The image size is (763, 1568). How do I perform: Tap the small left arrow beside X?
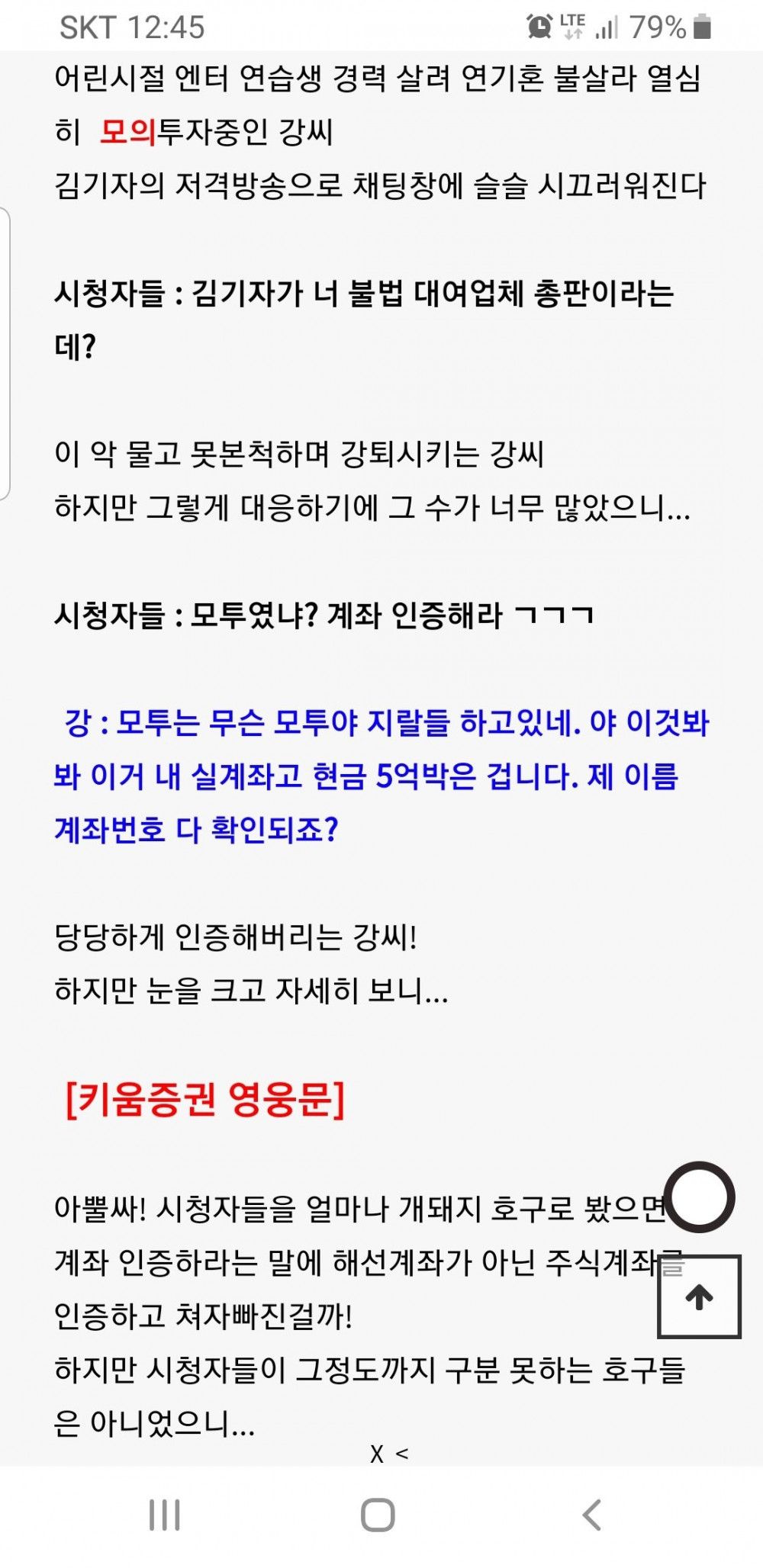[402, 1454]
